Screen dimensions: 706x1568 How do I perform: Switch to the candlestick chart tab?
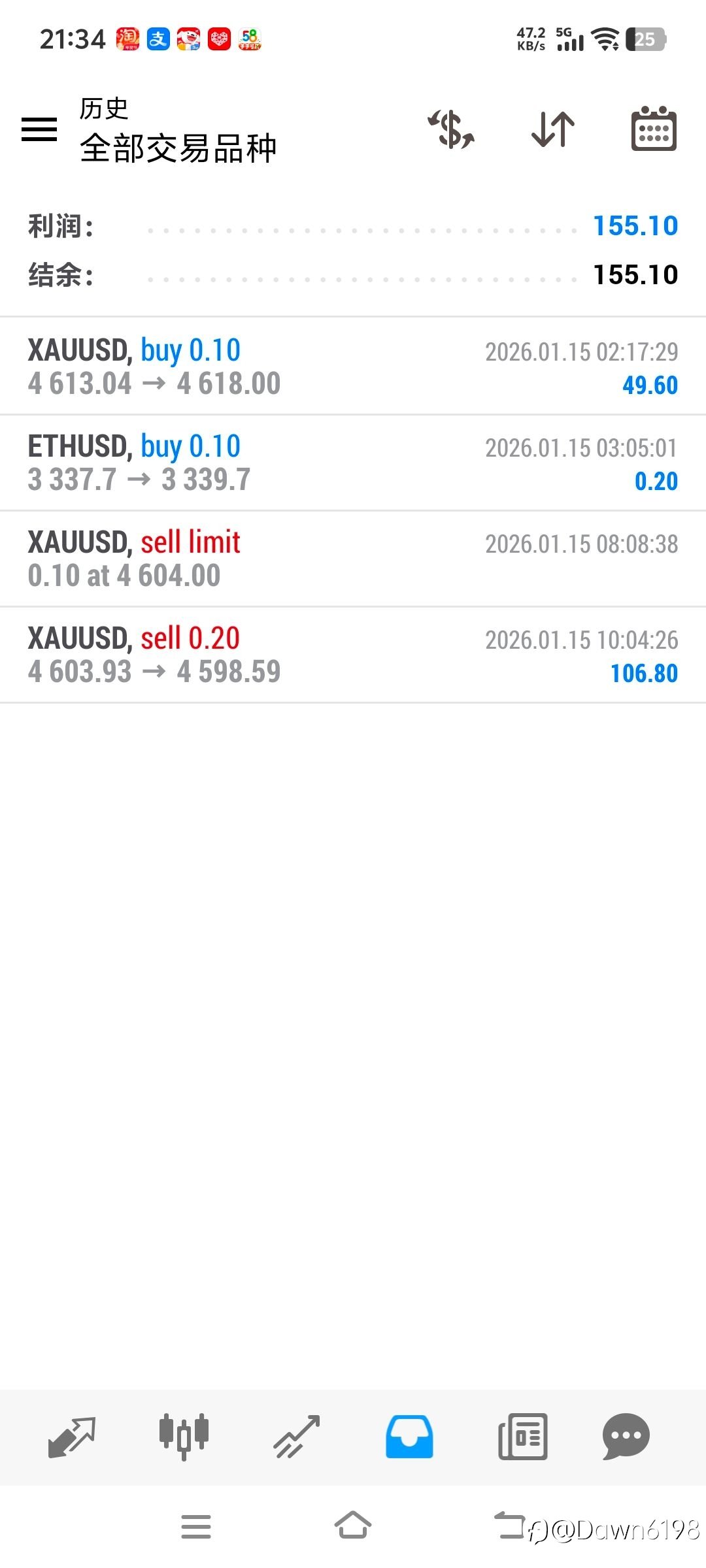(x=184, y=1436)
